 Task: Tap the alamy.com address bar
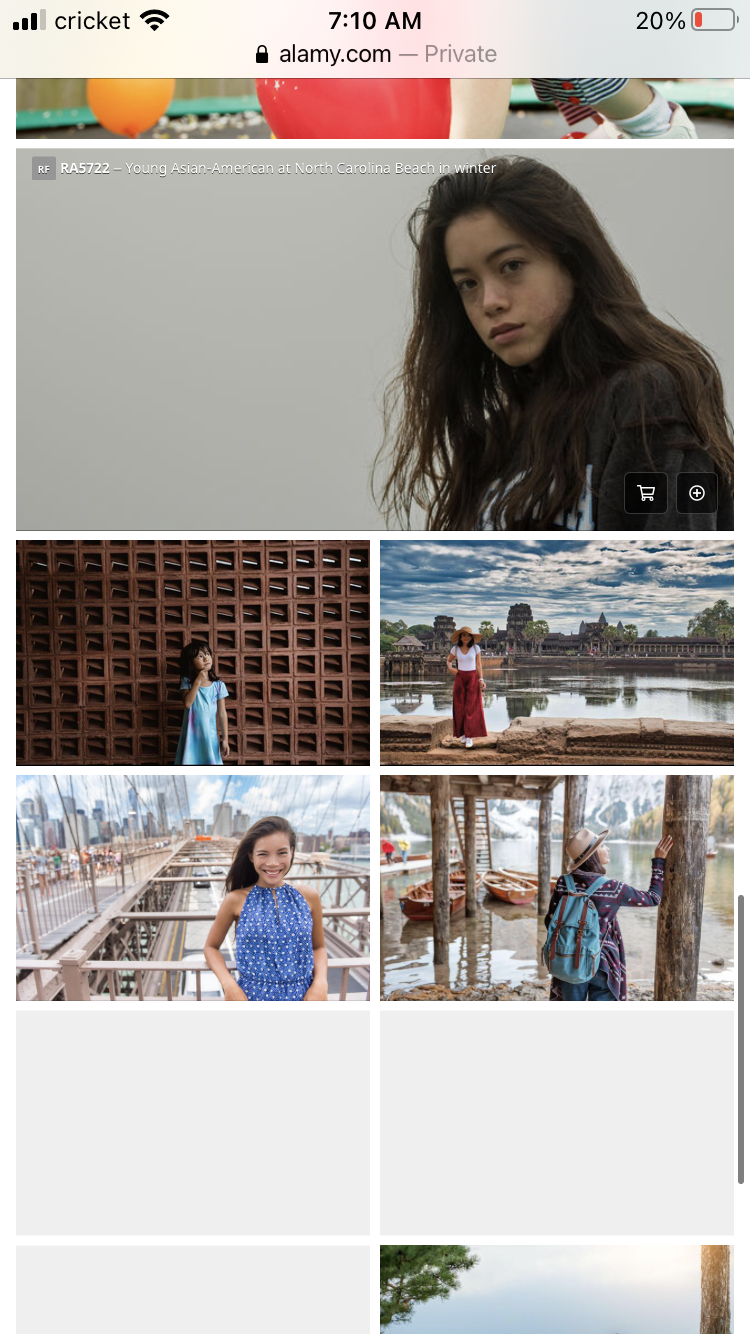coord(375,54)
